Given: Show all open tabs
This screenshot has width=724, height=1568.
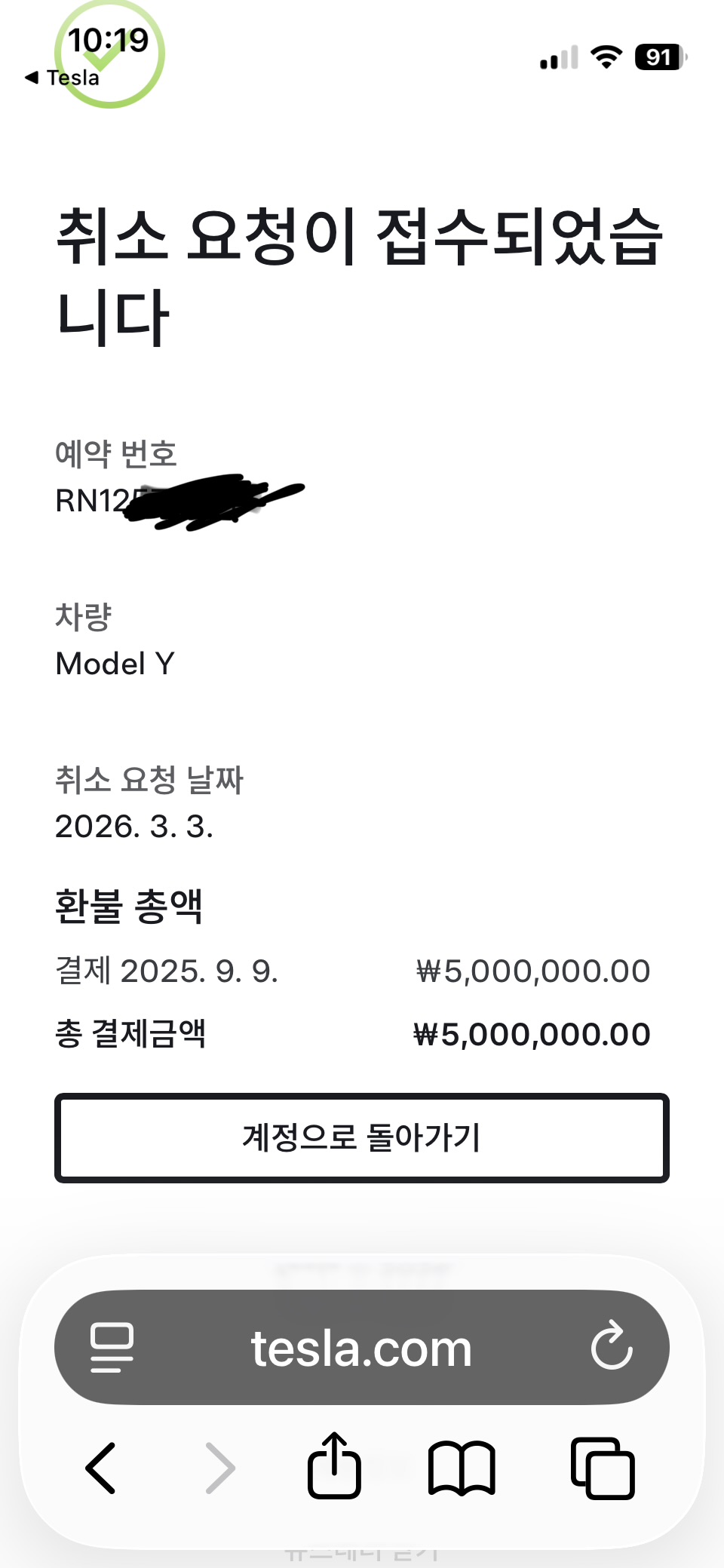Looking at the screenshot, I should click(603, 1468).
